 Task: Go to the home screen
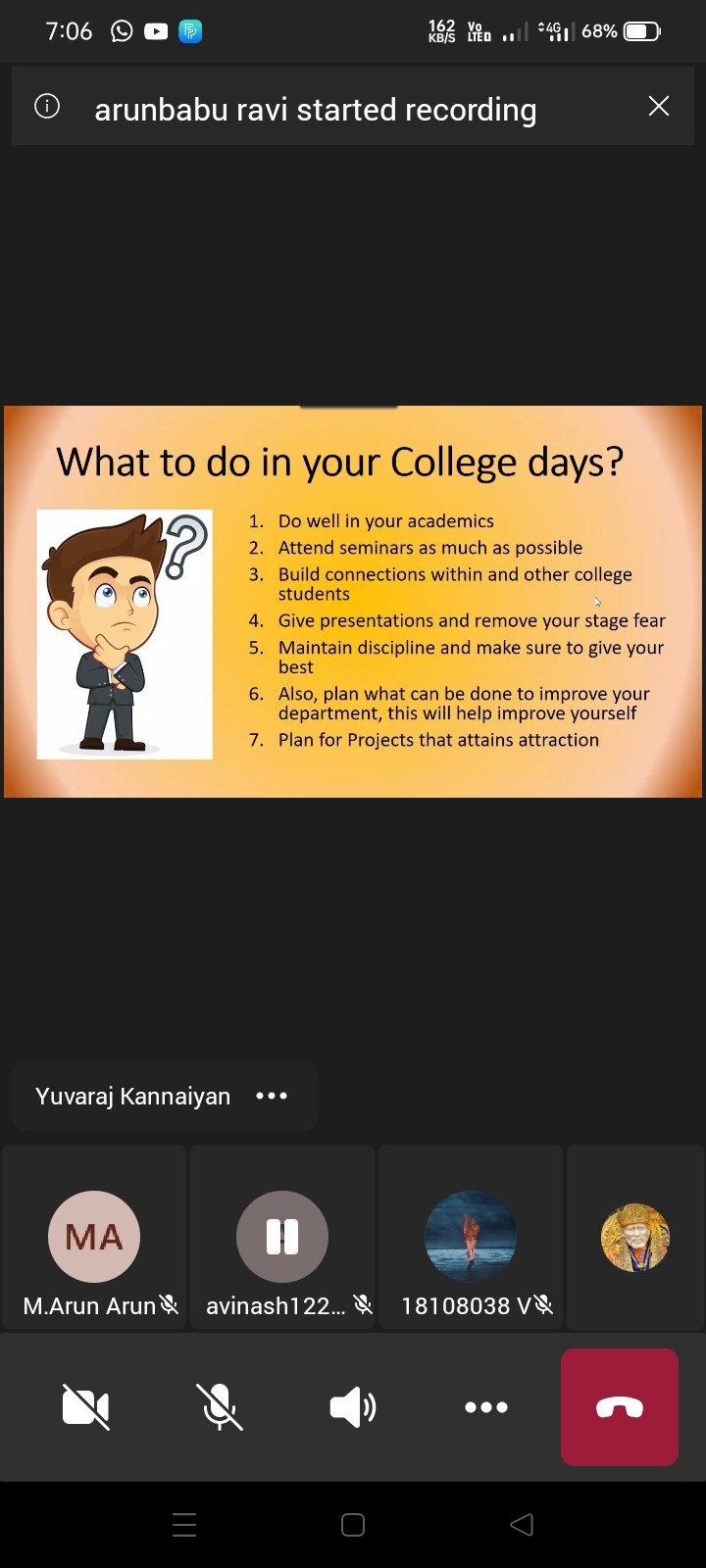(x=353, y=1524)
